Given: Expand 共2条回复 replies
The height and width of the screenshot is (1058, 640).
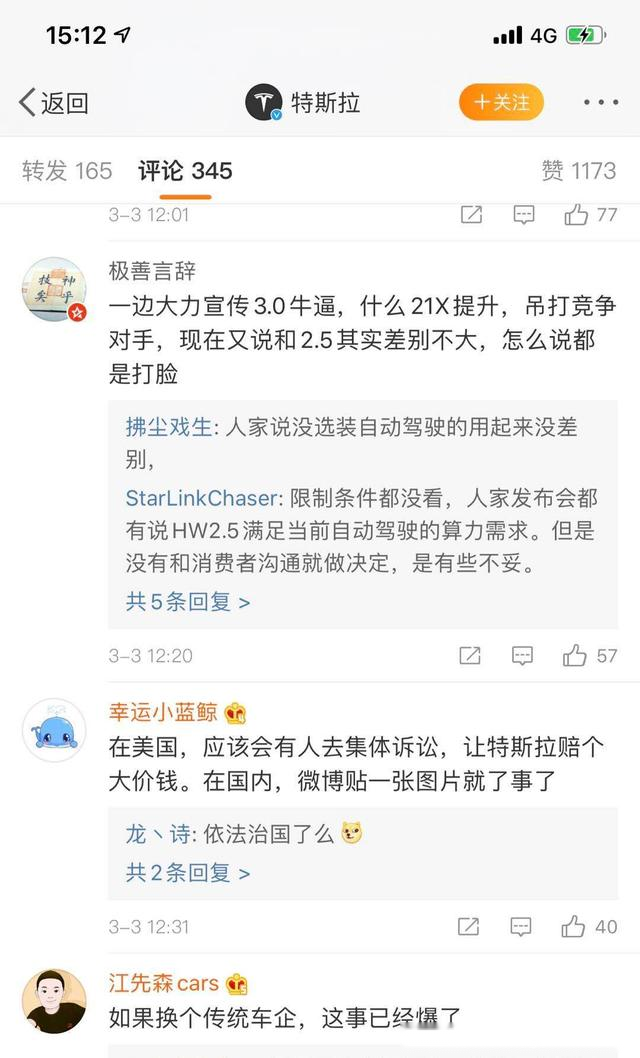Looking at the screenshot, I should pyautogui.click(x=187, y=872).
